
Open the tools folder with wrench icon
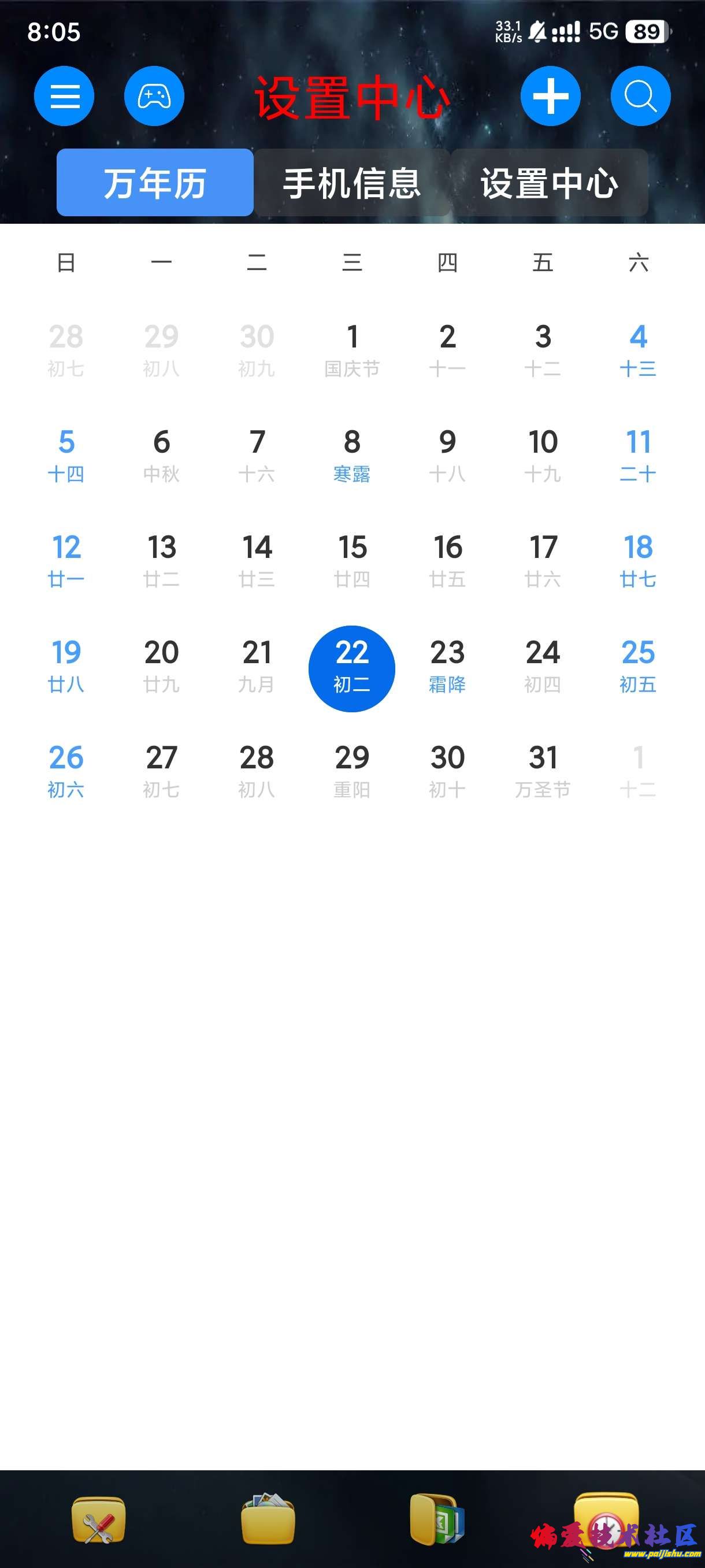pyautogui.click(x=99, y=1521)
